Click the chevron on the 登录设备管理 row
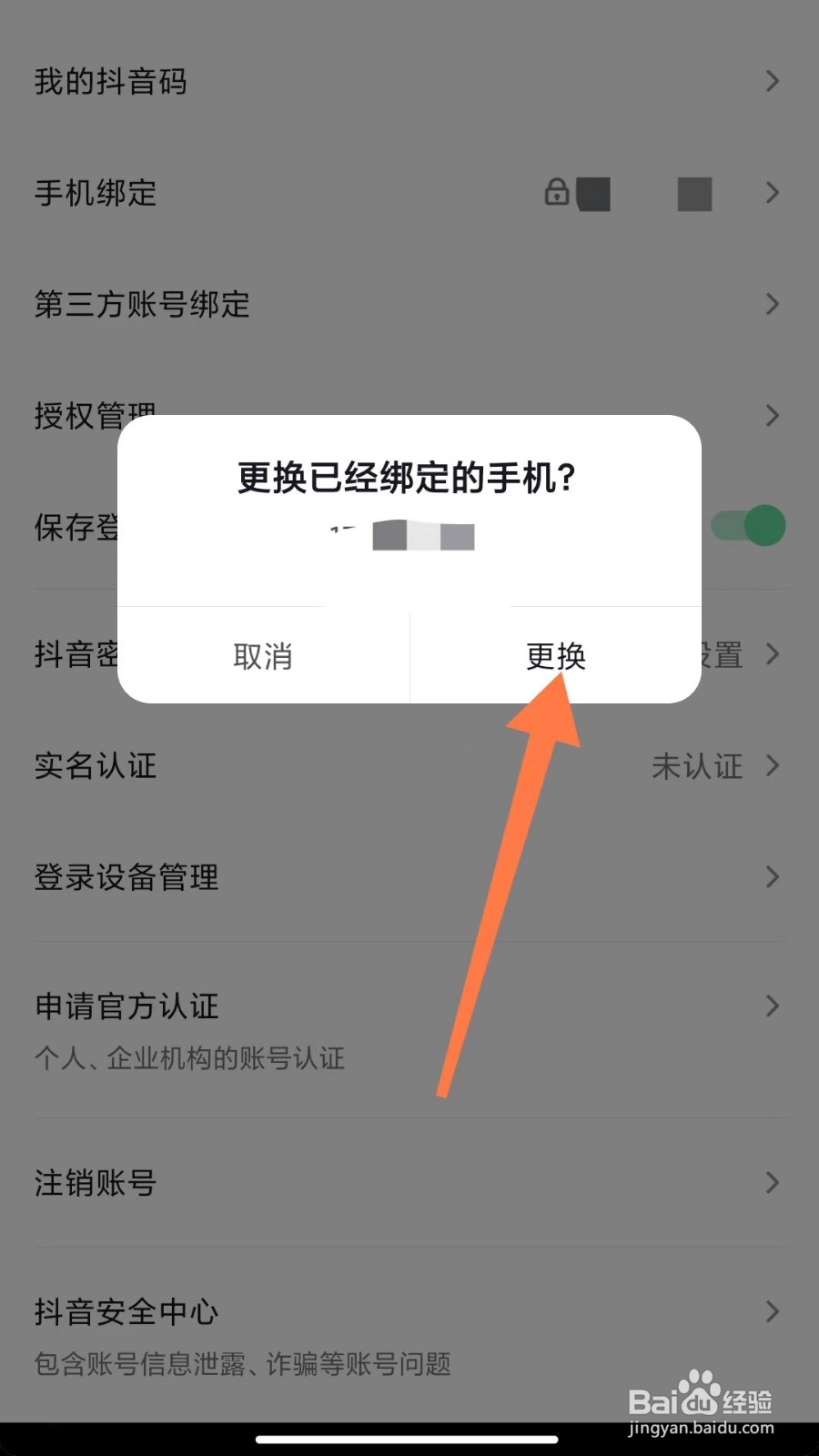 coord(773,877)
